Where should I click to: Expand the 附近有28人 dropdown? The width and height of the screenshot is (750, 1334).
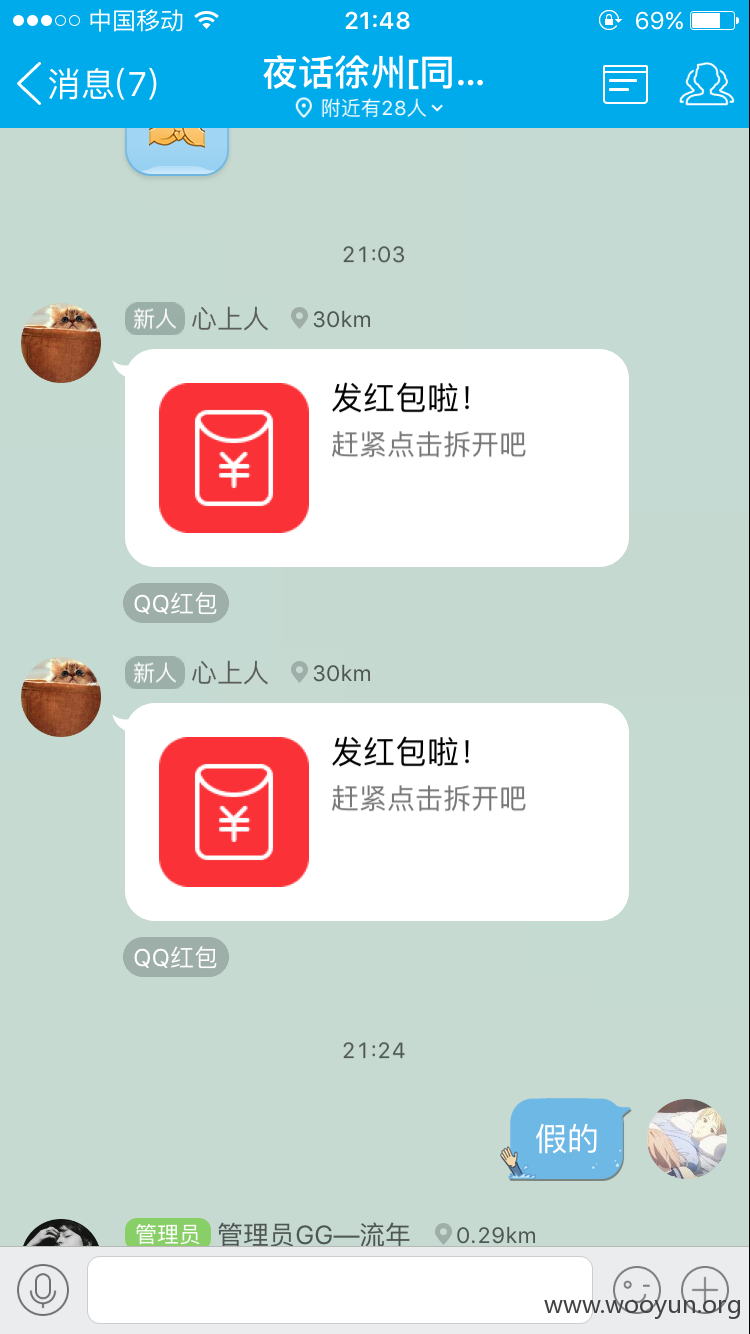(371, 108)
